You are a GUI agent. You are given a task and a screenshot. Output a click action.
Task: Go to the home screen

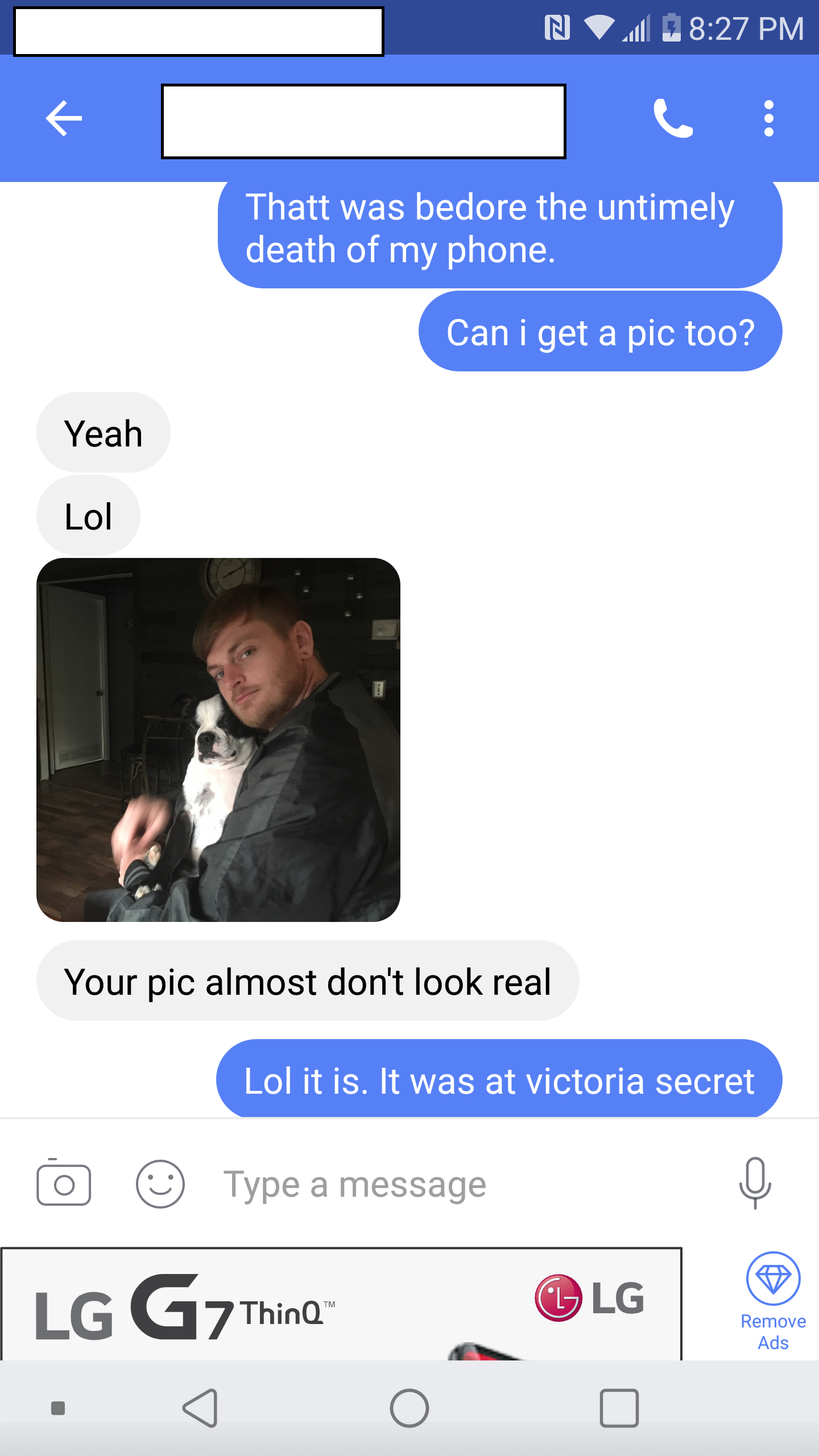tap(409, 1408)
